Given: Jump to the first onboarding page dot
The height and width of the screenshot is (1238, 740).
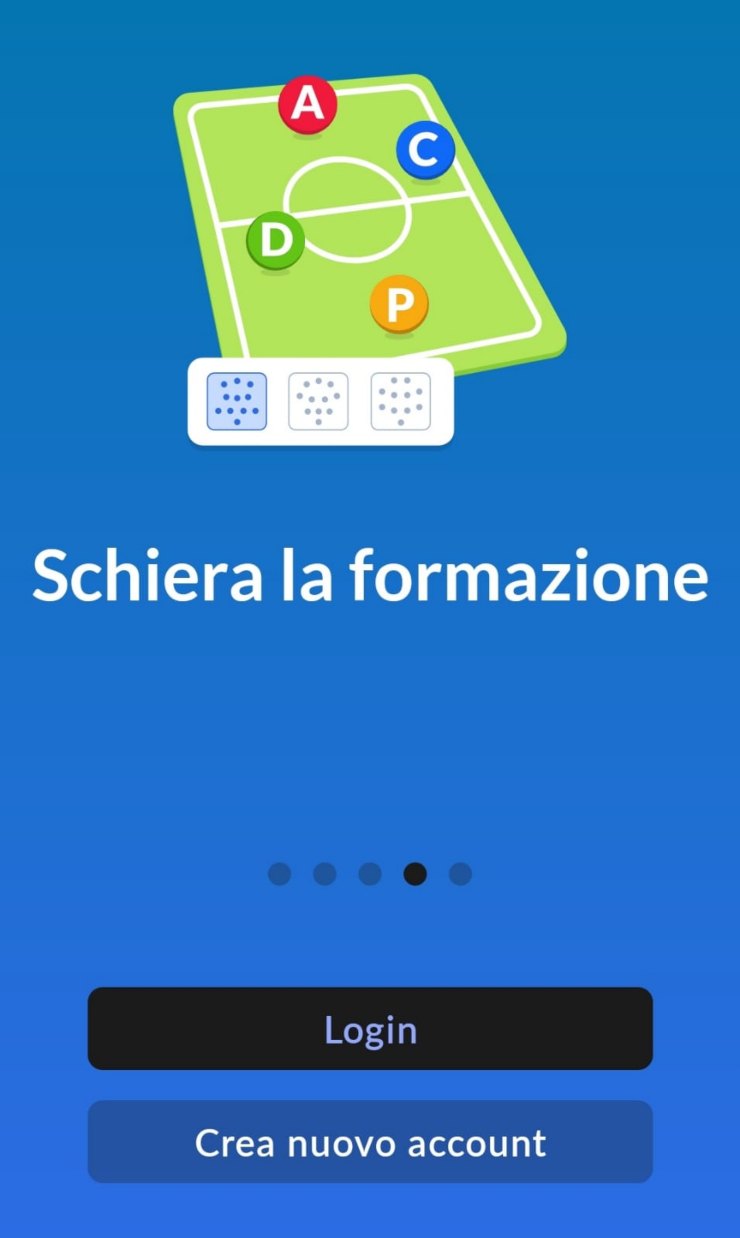Looking at the screenshot, I should pos(279,874).
